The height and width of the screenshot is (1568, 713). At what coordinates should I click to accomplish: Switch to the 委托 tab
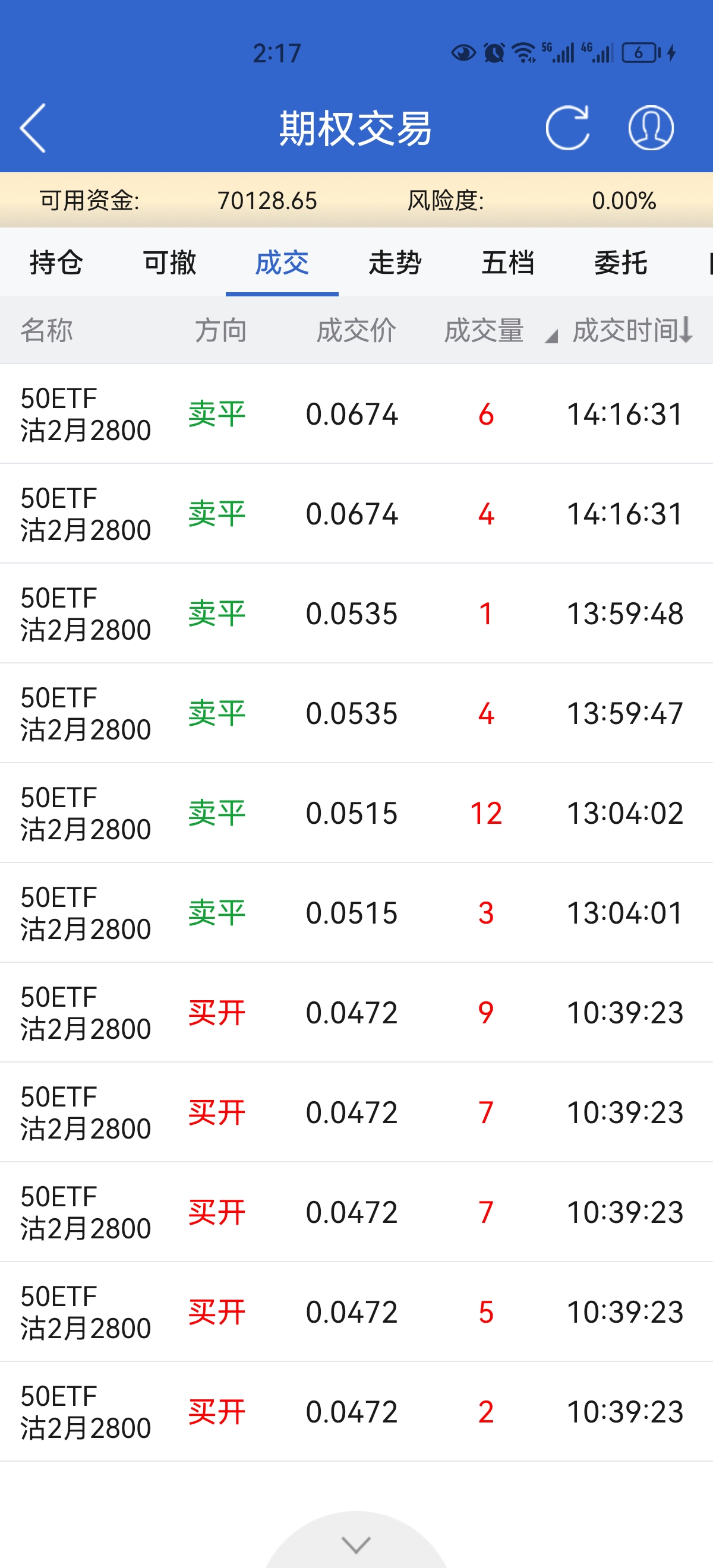pos(620,263)
